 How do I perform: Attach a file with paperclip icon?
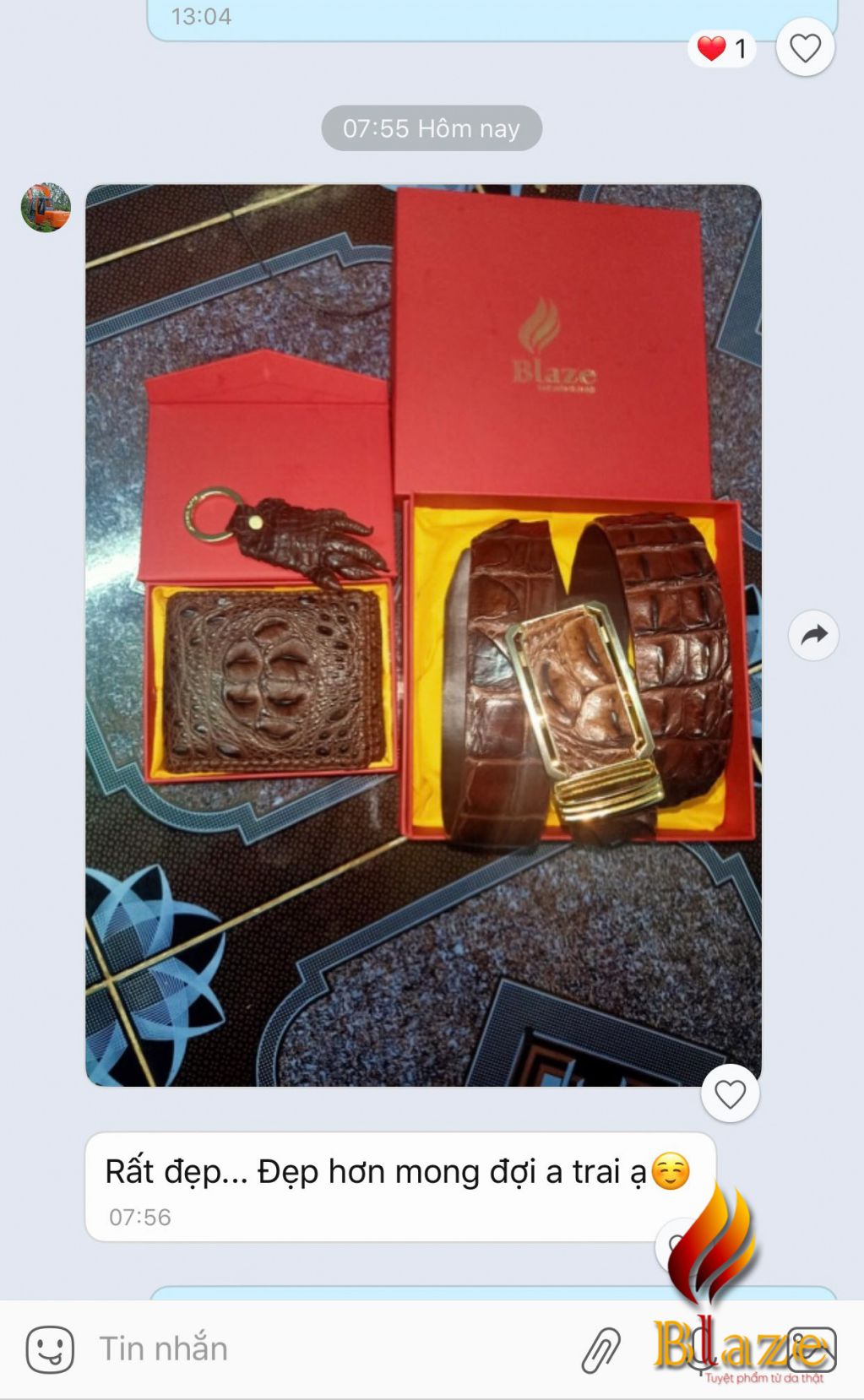(x=601, y=1348)
